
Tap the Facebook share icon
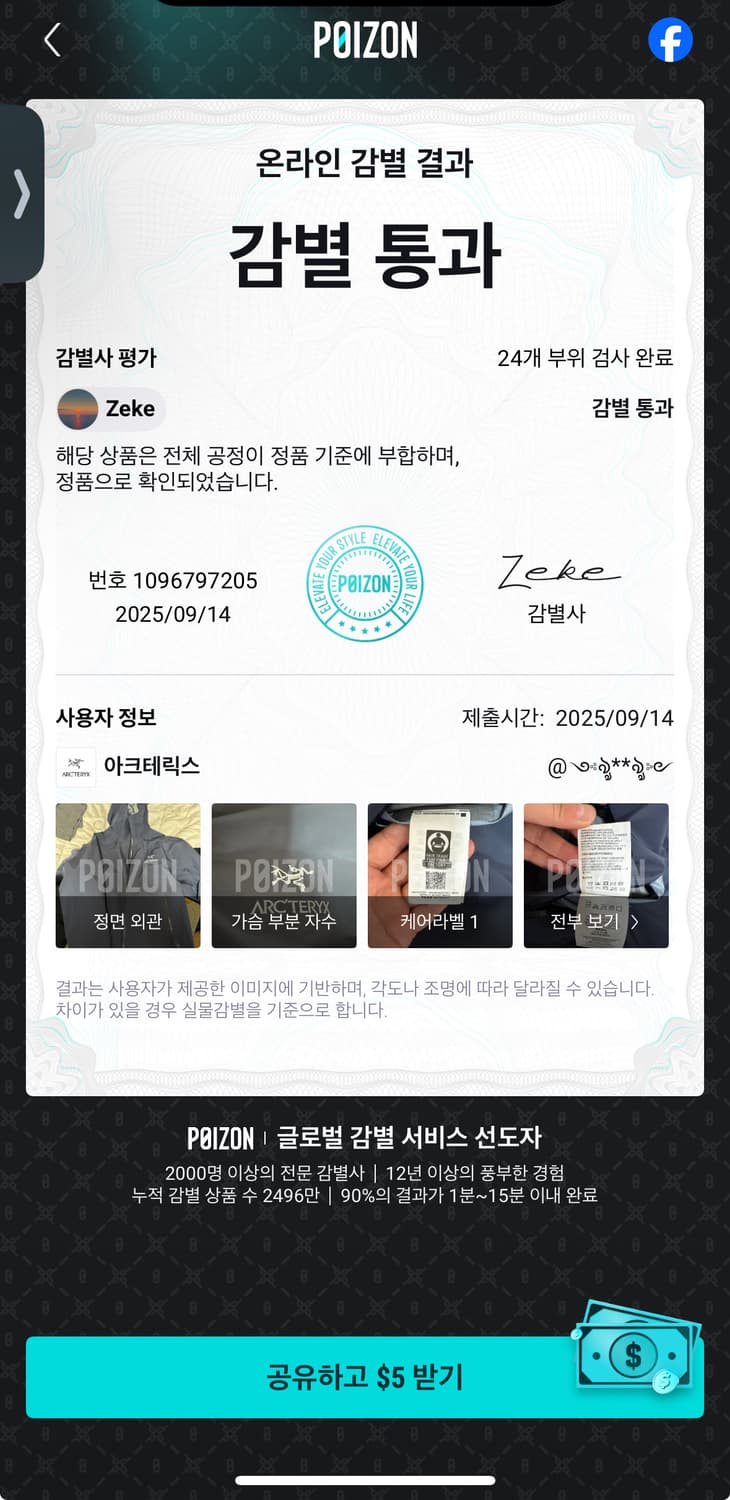[x=670, y=40]
